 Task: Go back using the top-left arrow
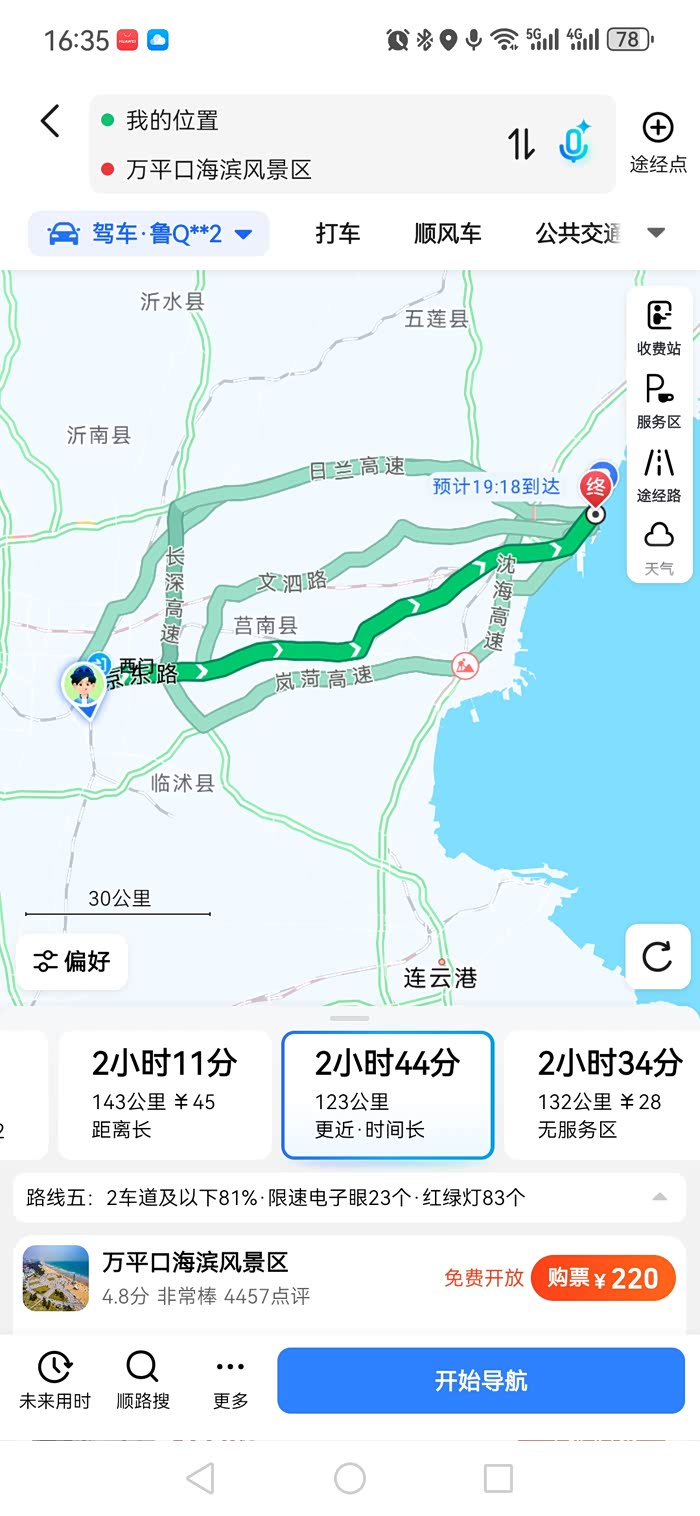click(50, 122)
